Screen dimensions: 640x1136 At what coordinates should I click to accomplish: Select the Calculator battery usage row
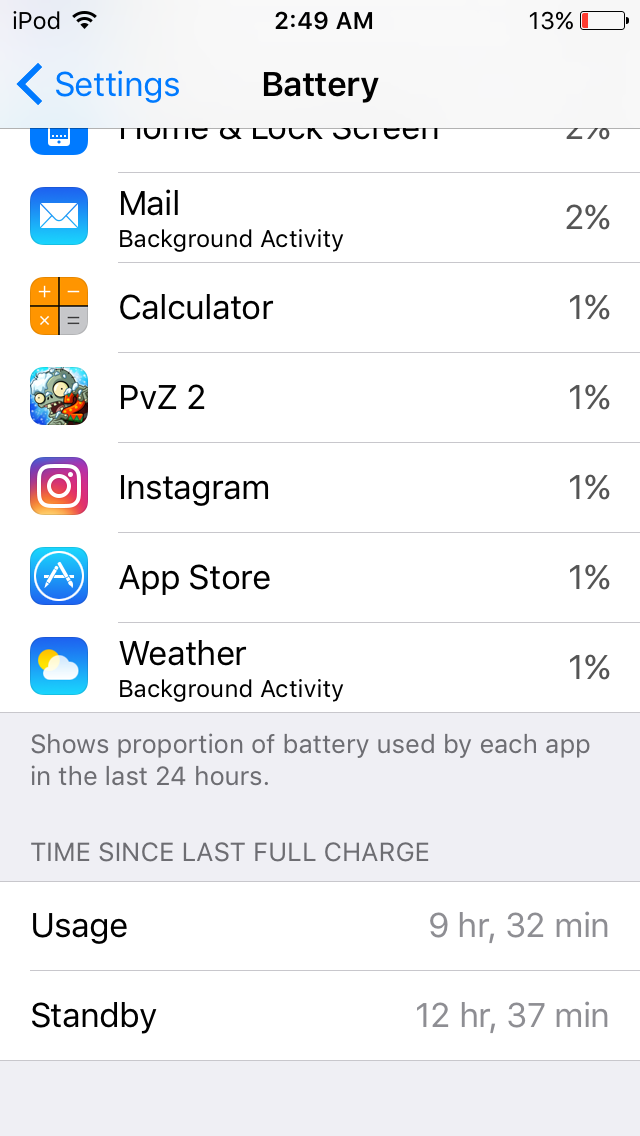click(x=320, y=308)
